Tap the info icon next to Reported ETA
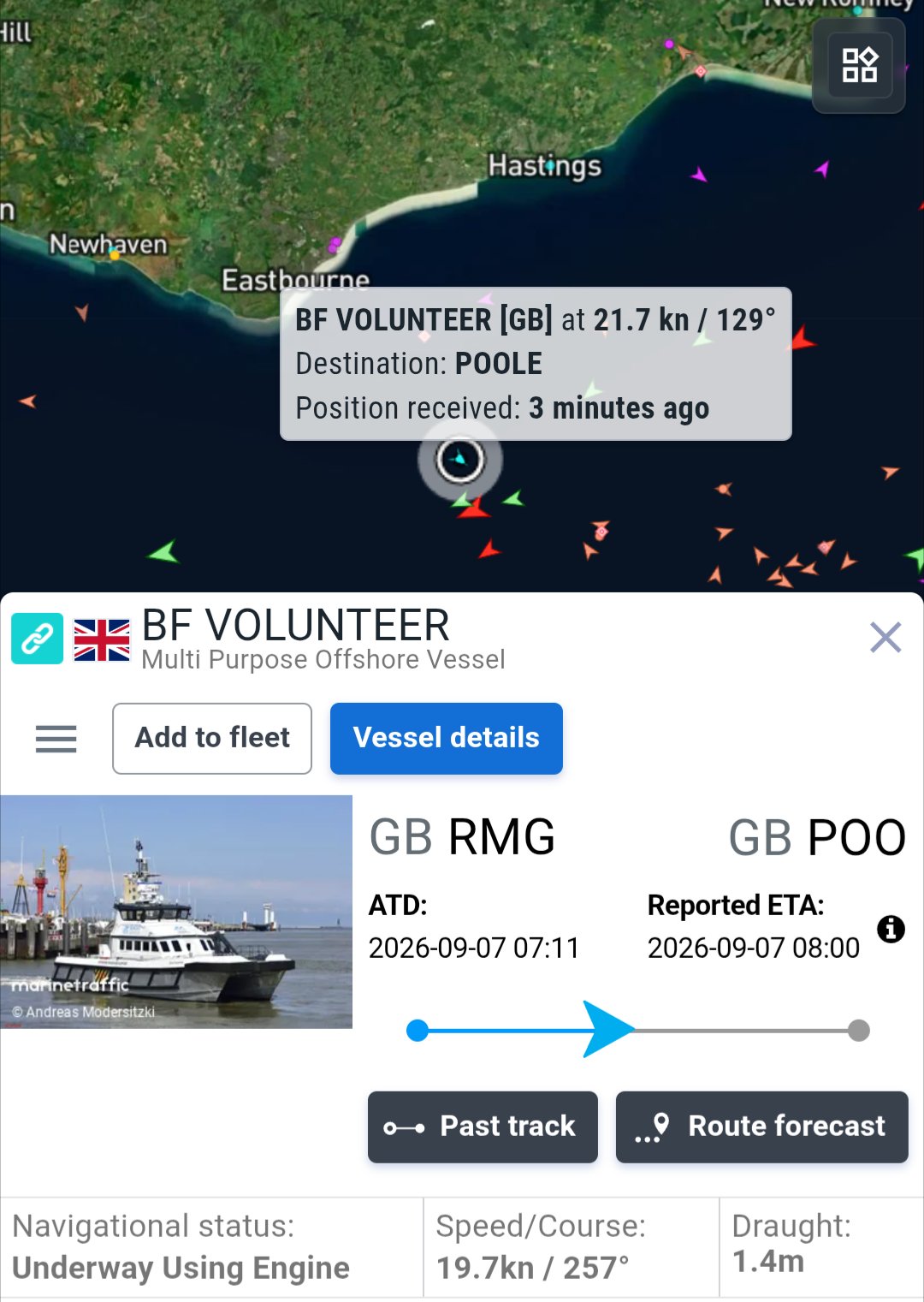924x1302 pixels. point(891,929)
